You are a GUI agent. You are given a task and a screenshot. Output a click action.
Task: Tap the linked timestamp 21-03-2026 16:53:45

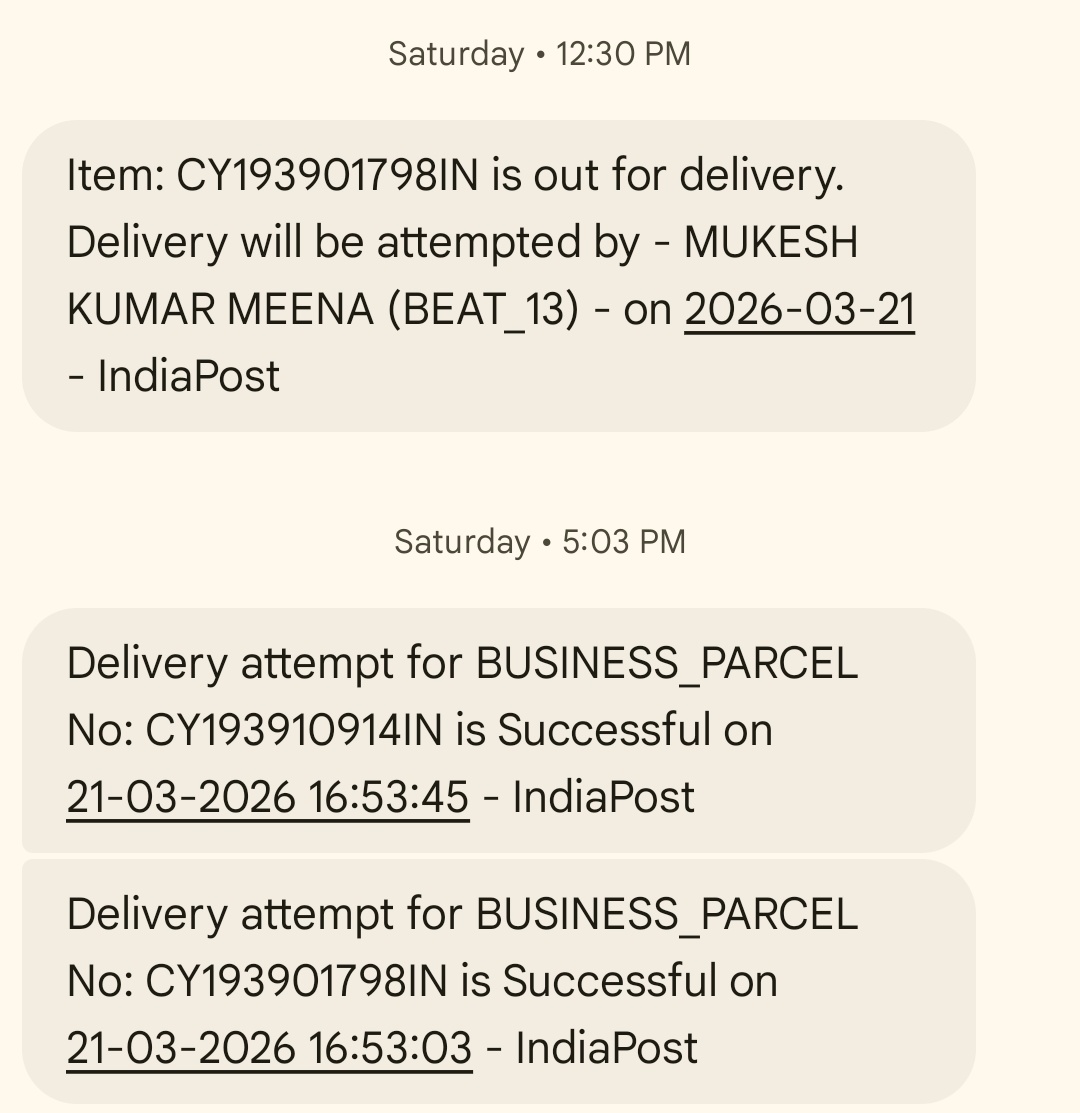click(x=267, y=798)
